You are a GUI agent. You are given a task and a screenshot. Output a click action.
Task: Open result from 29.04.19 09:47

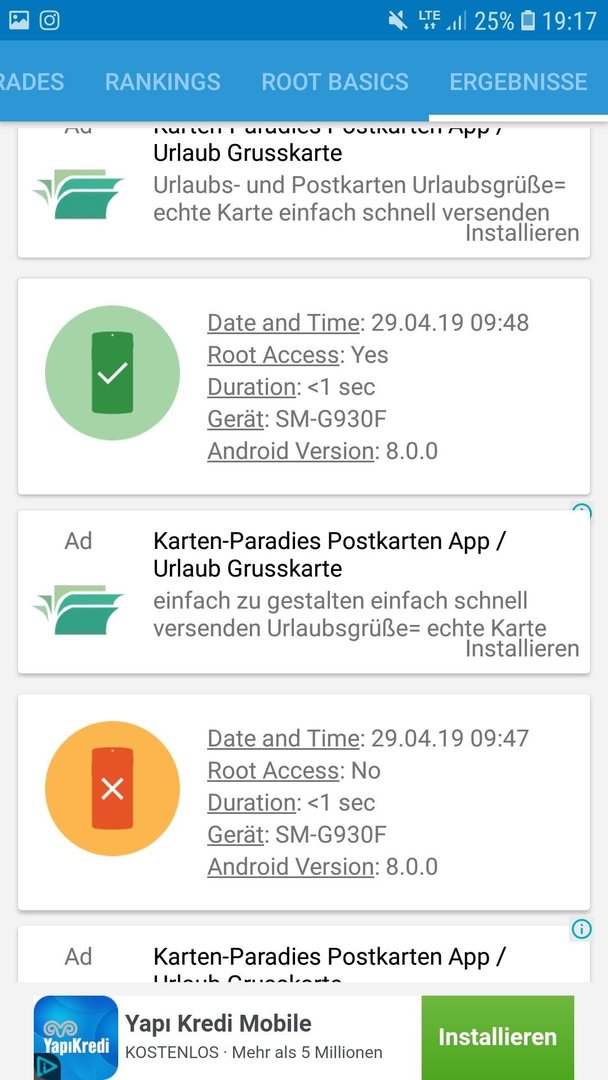pyautogui.click(x=304, y=802)
